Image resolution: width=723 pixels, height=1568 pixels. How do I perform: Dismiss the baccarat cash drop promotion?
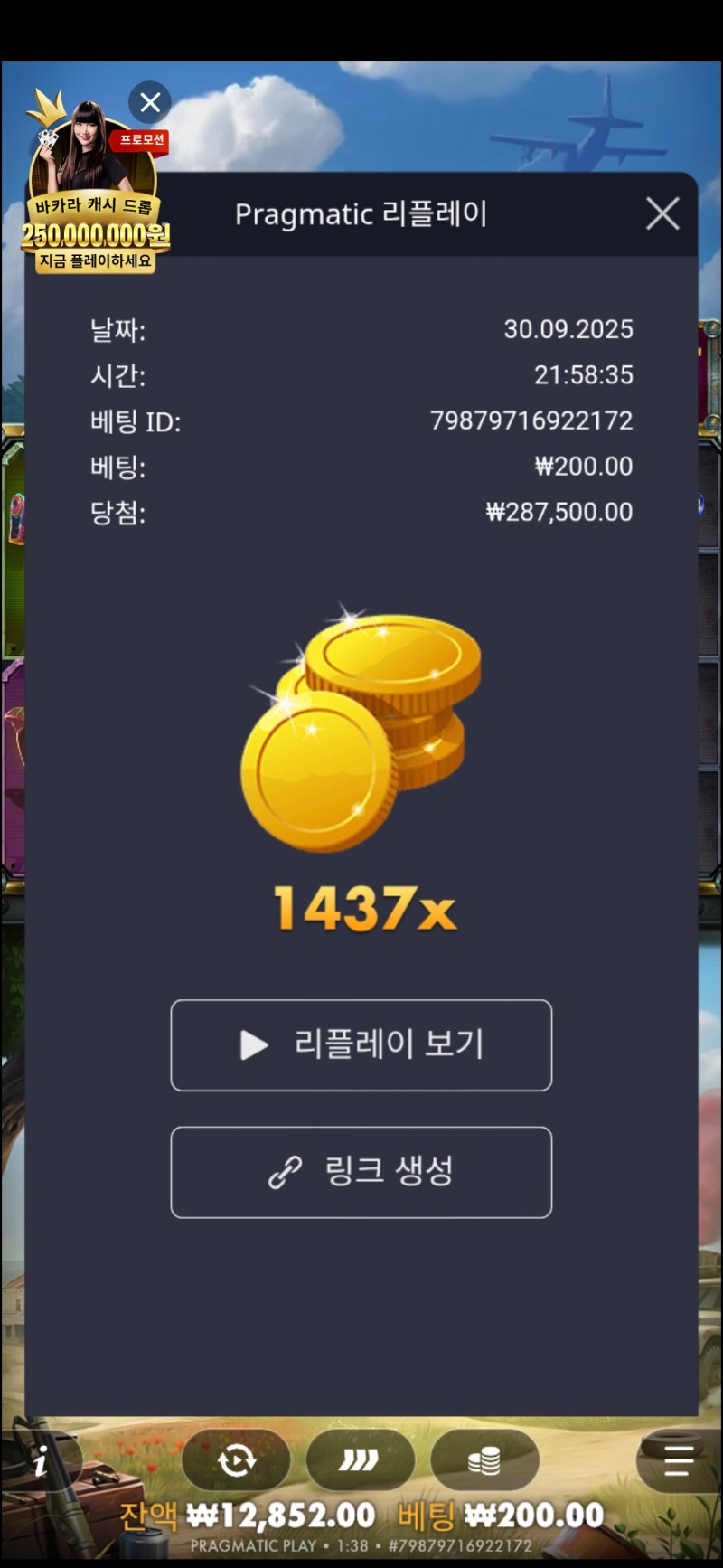tap(150, 102)
